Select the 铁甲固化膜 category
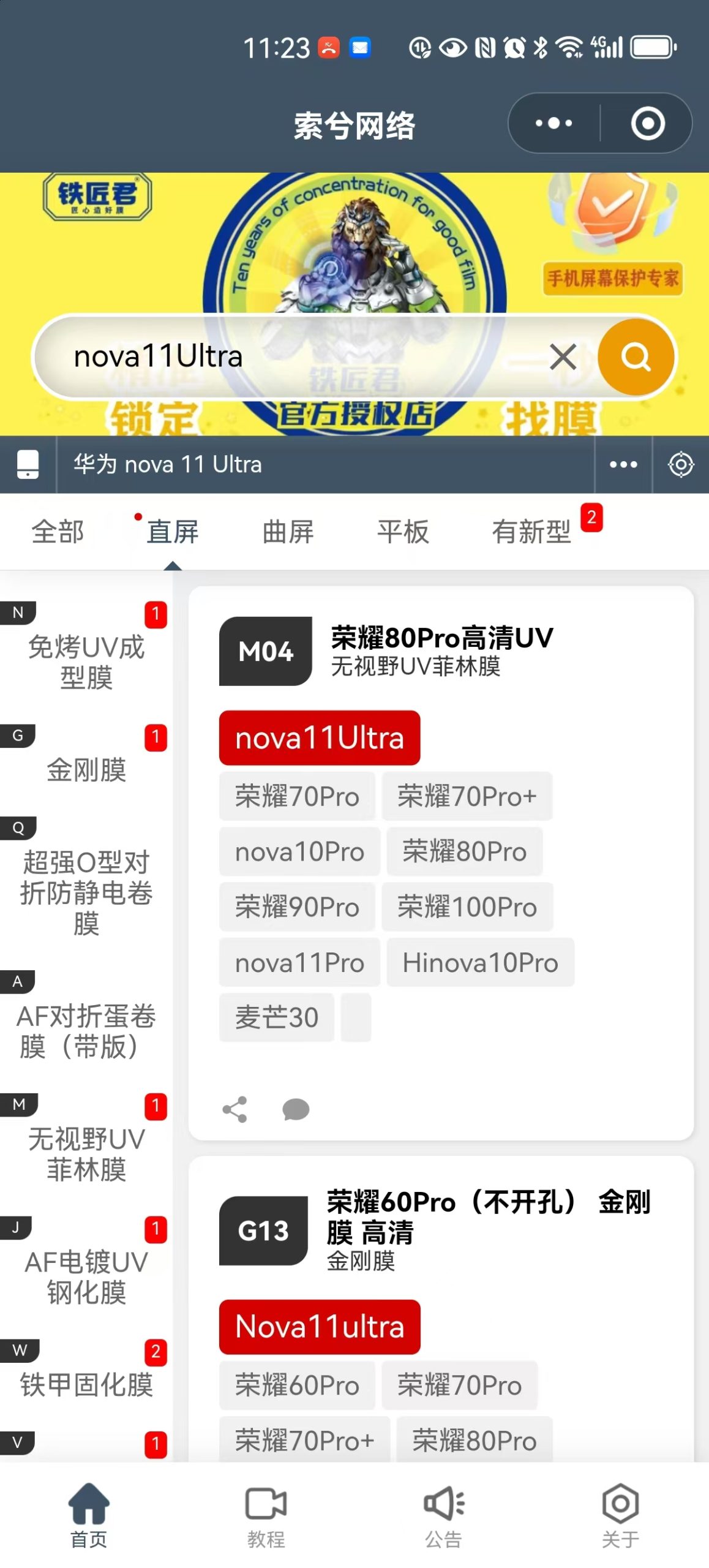Screen dimensions: 709x1568 pyautogui.click(x=86, y=1384)
